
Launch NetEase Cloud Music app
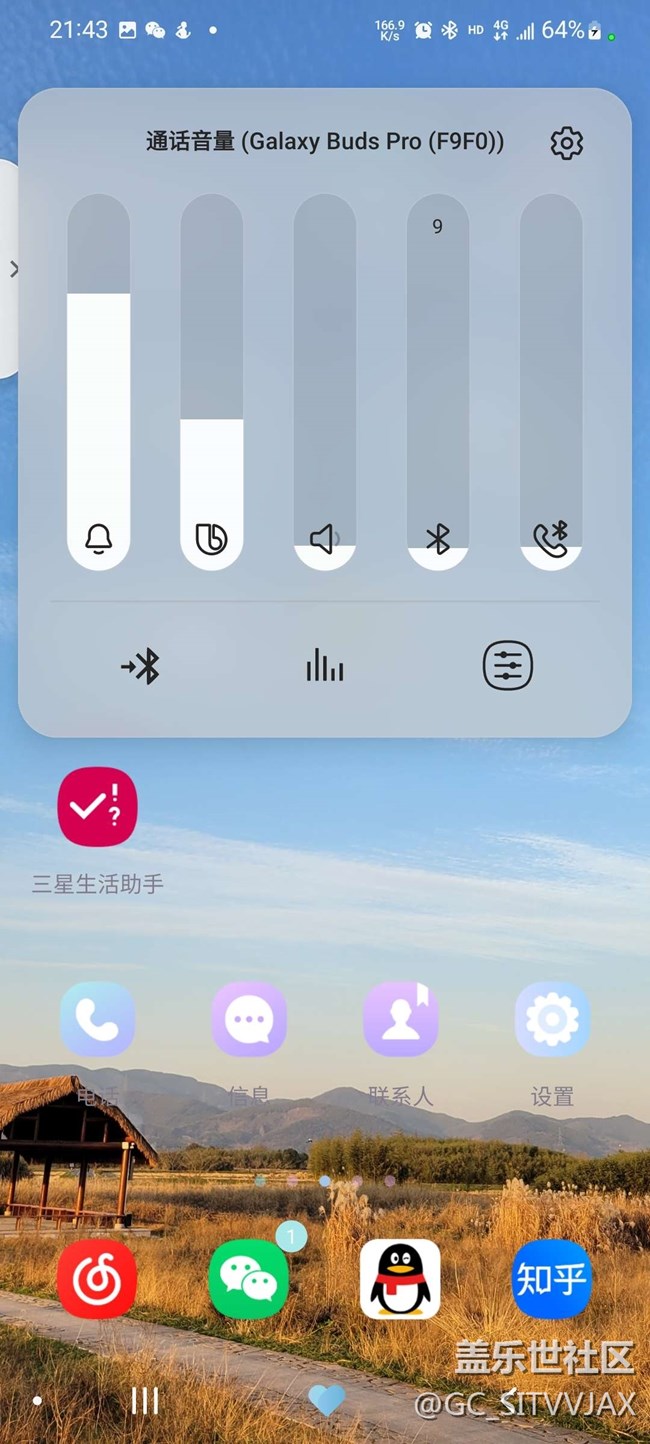tap(97, 1279)
